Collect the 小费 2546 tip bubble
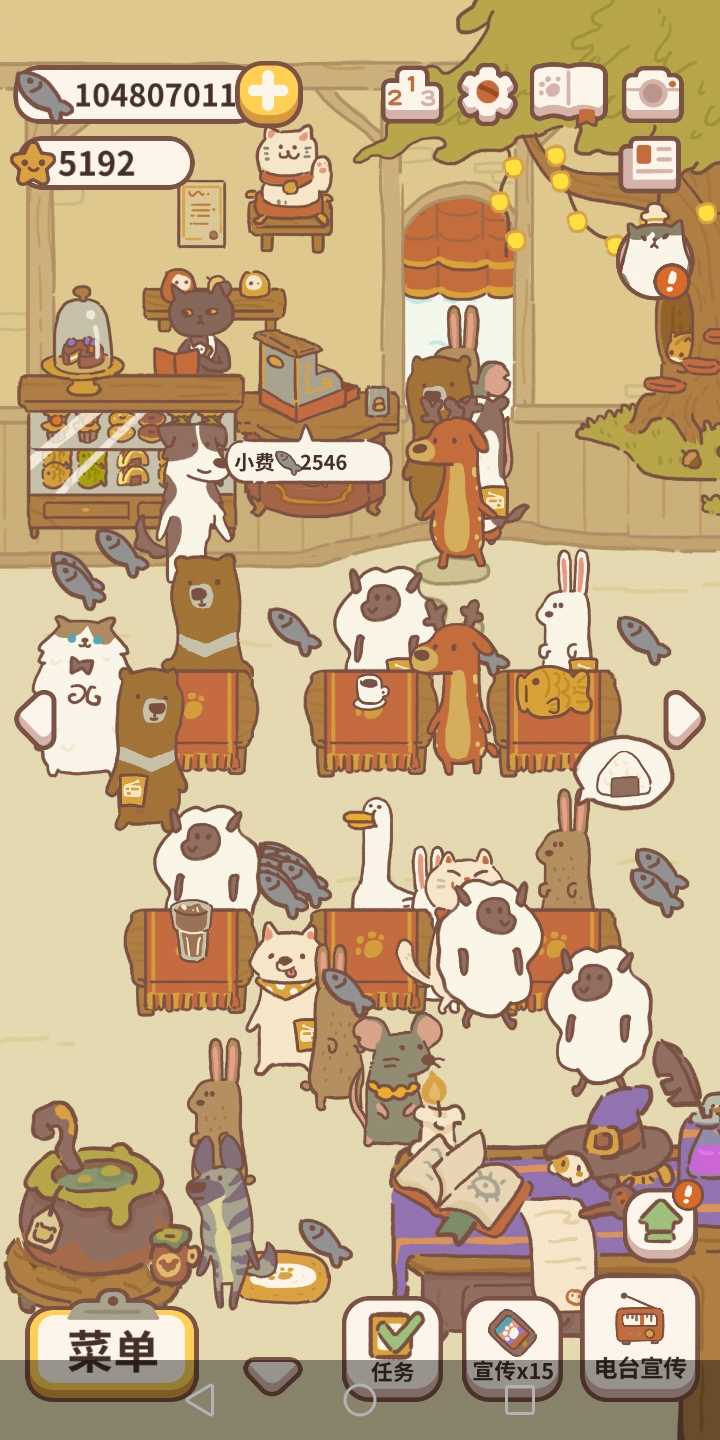The width and height of the screenshot is (720, 1440). coord(308,462)
